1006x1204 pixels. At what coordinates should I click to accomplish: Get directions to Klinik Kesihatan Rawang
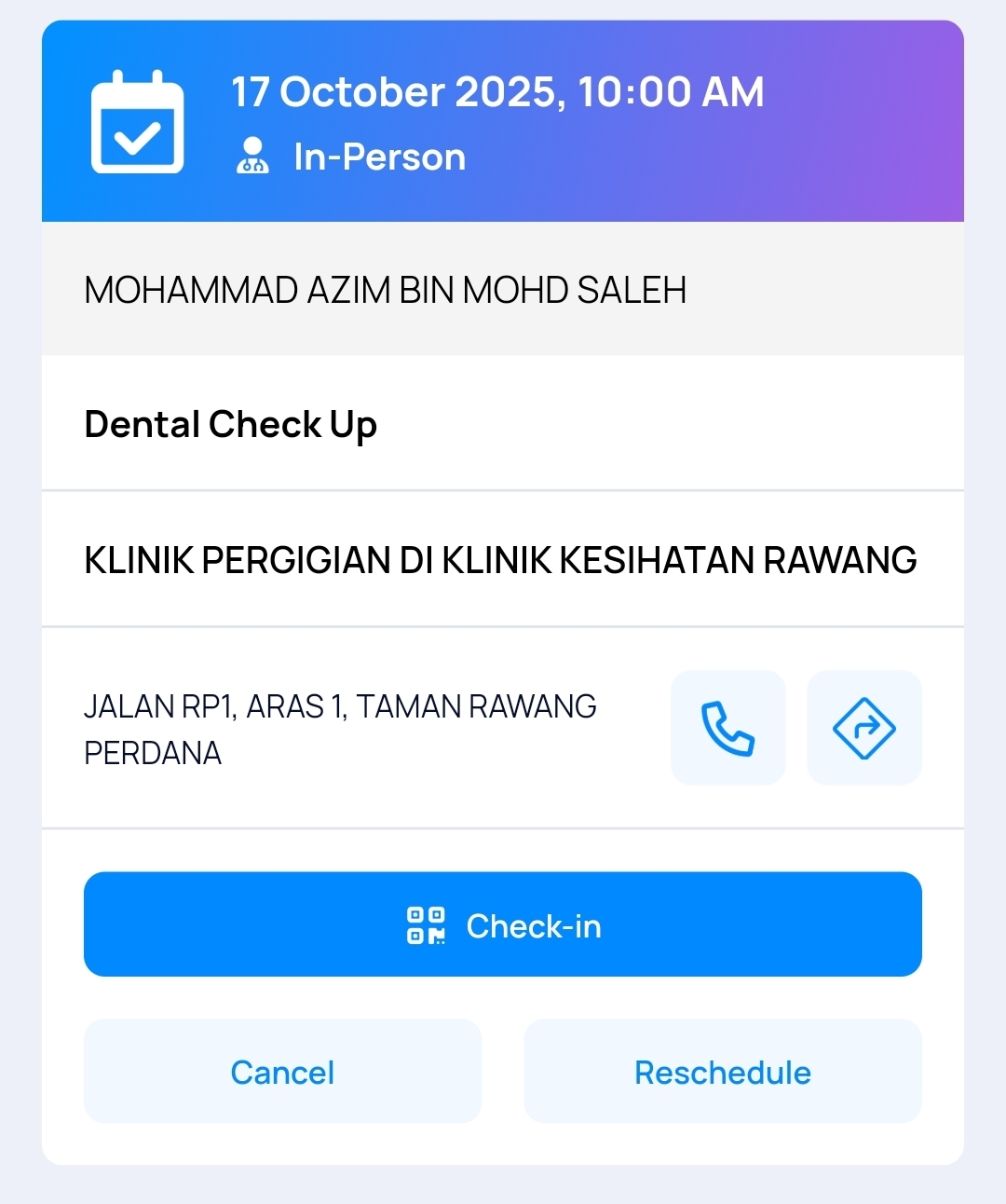coord(863,728)
